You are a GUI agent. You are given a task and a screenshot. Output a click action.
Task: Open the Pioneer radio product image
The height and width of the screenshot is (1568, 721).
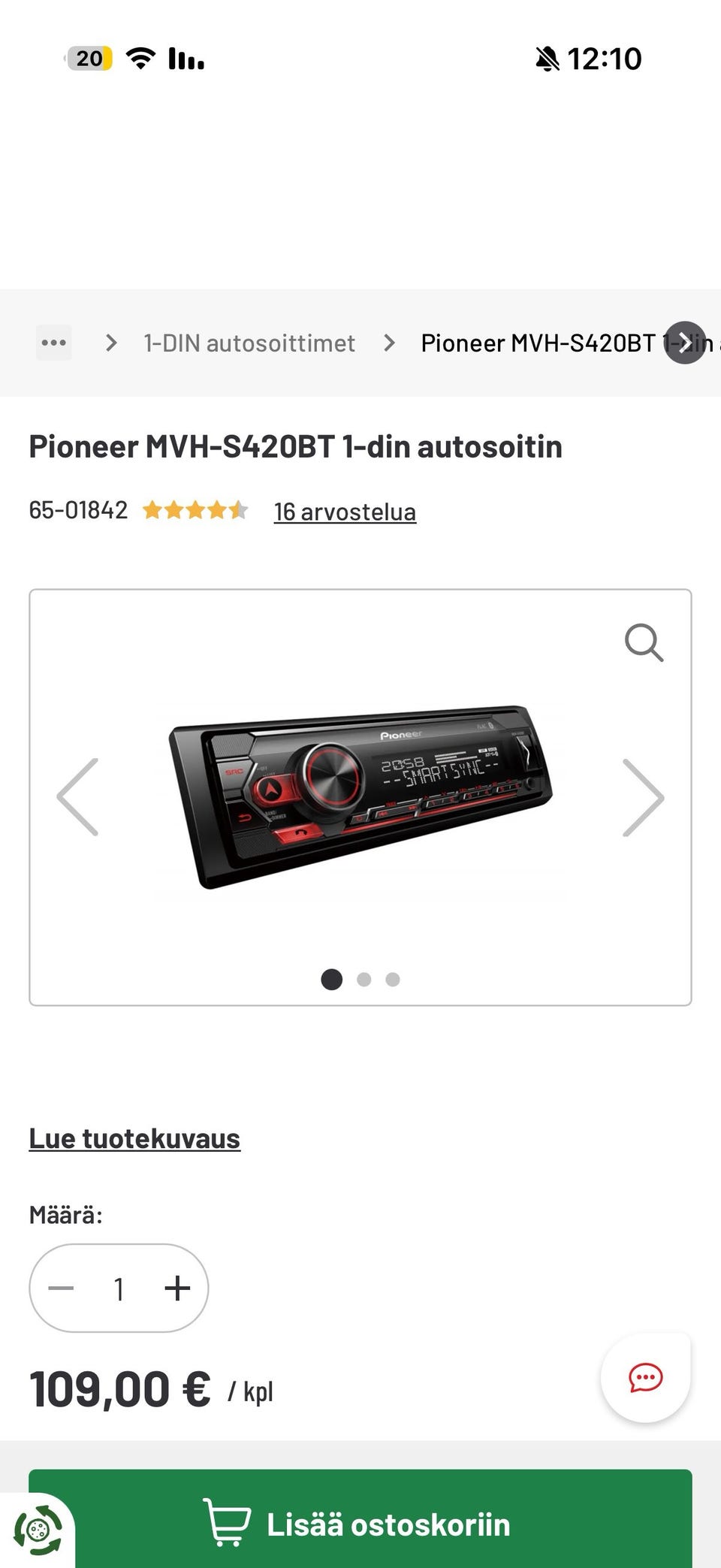click(360, 796)
